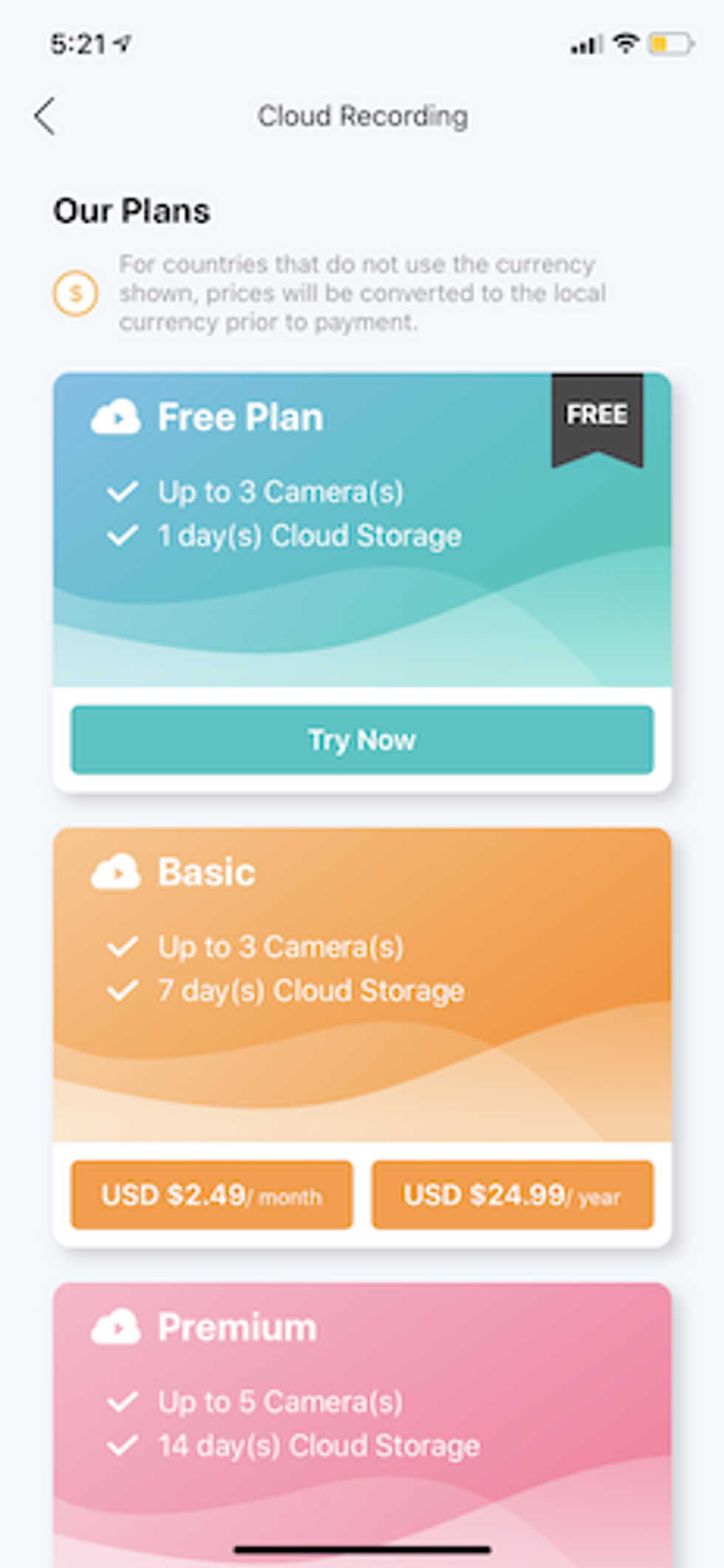
Task: Open the back navigation chevron
Action: (x=45, y=116)
